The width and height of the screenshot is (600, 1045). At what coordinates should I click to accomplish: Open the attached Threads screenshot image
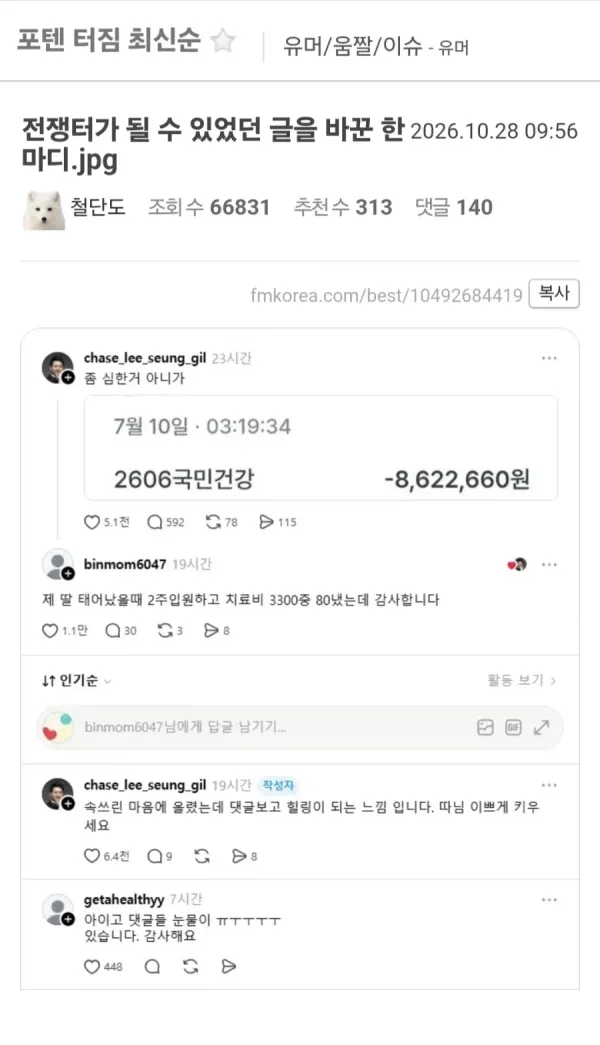coord(300,658)
